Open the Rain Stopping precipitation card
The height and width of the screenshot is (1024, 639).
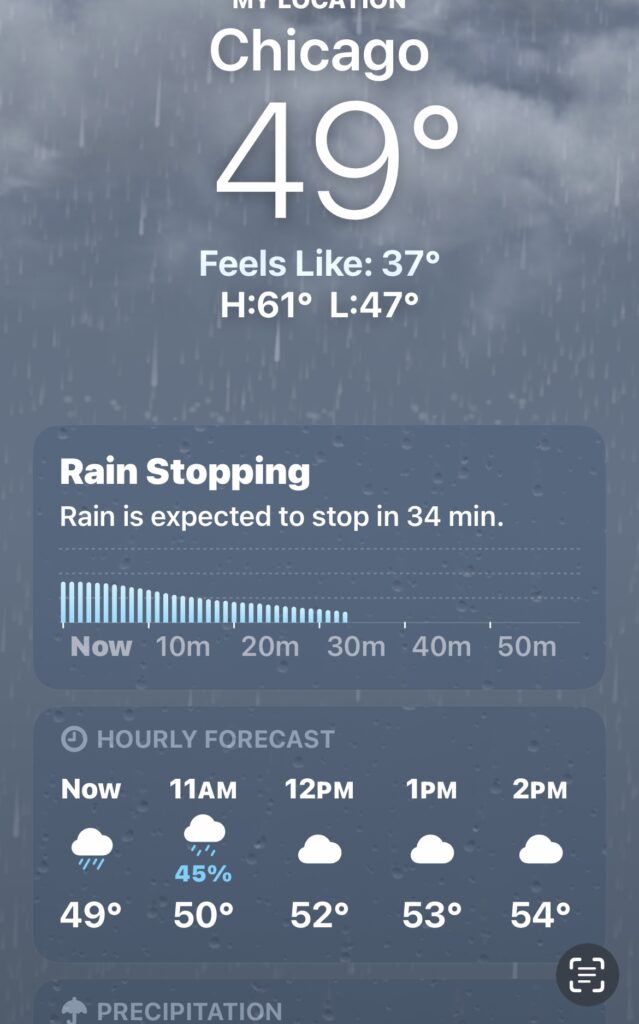tap(319, 556)
